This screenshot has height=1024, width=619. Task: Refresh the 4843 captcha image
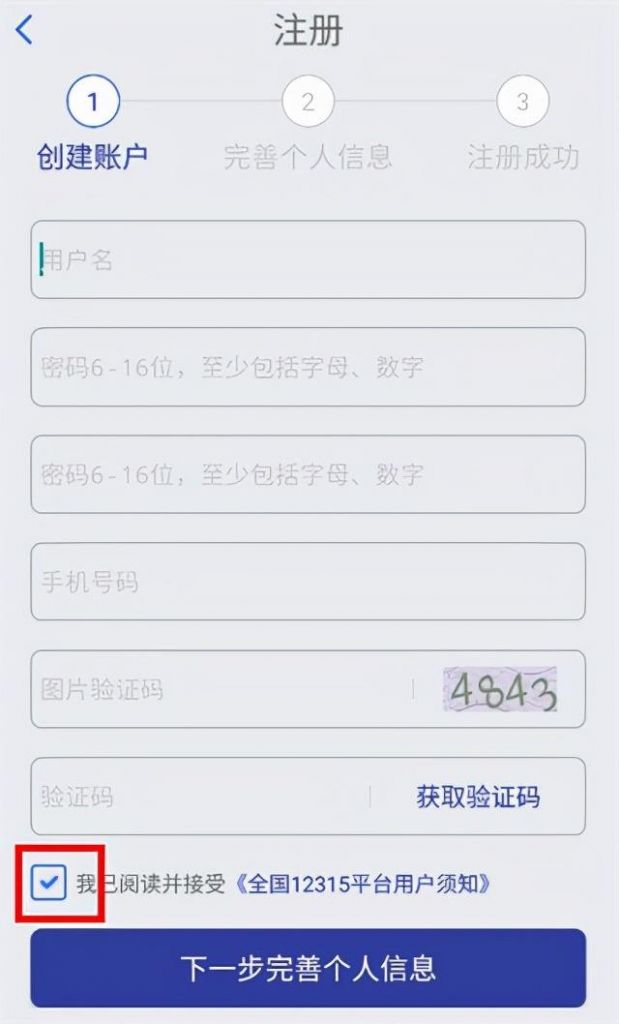coord(500,689)
